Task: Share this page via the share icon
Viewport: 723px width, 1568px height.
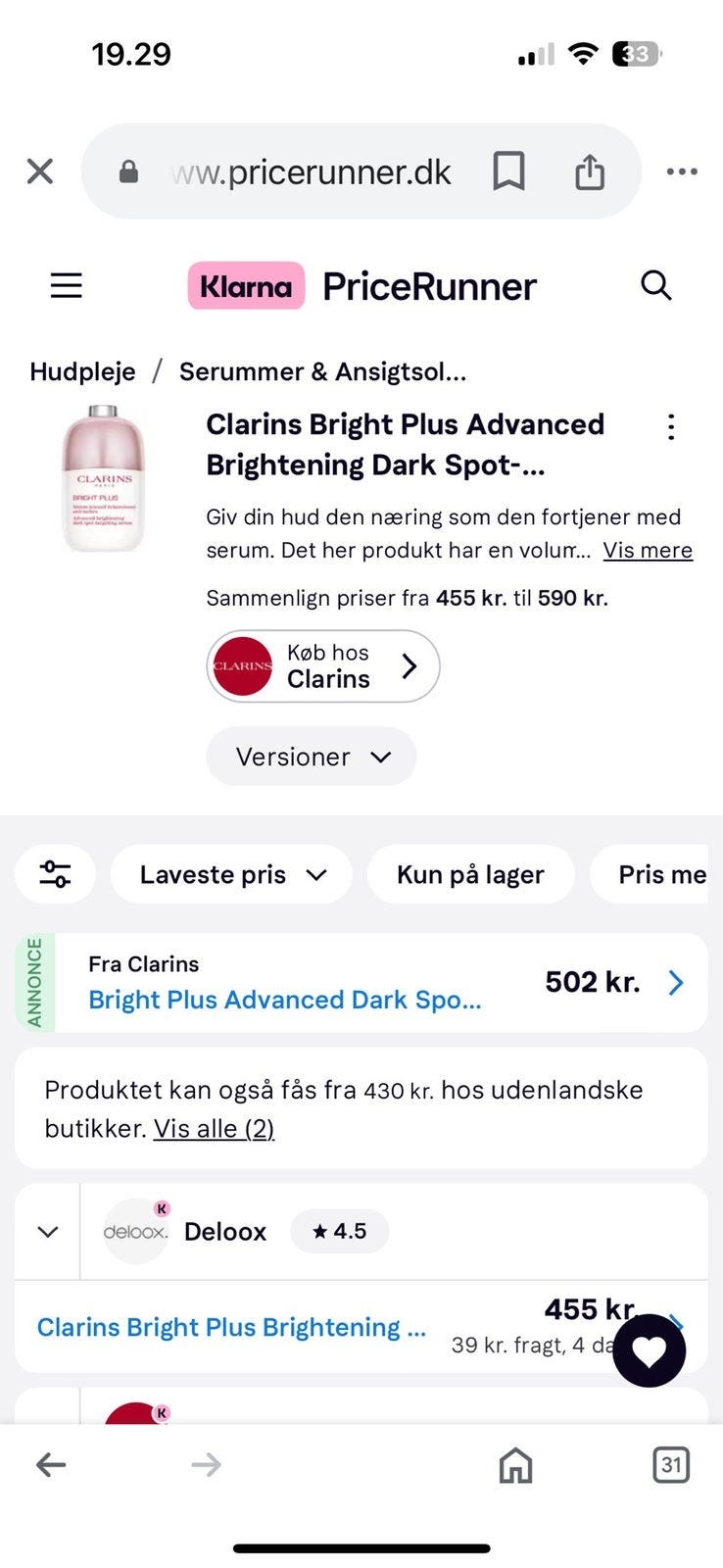Action: [x=589, y=171]
